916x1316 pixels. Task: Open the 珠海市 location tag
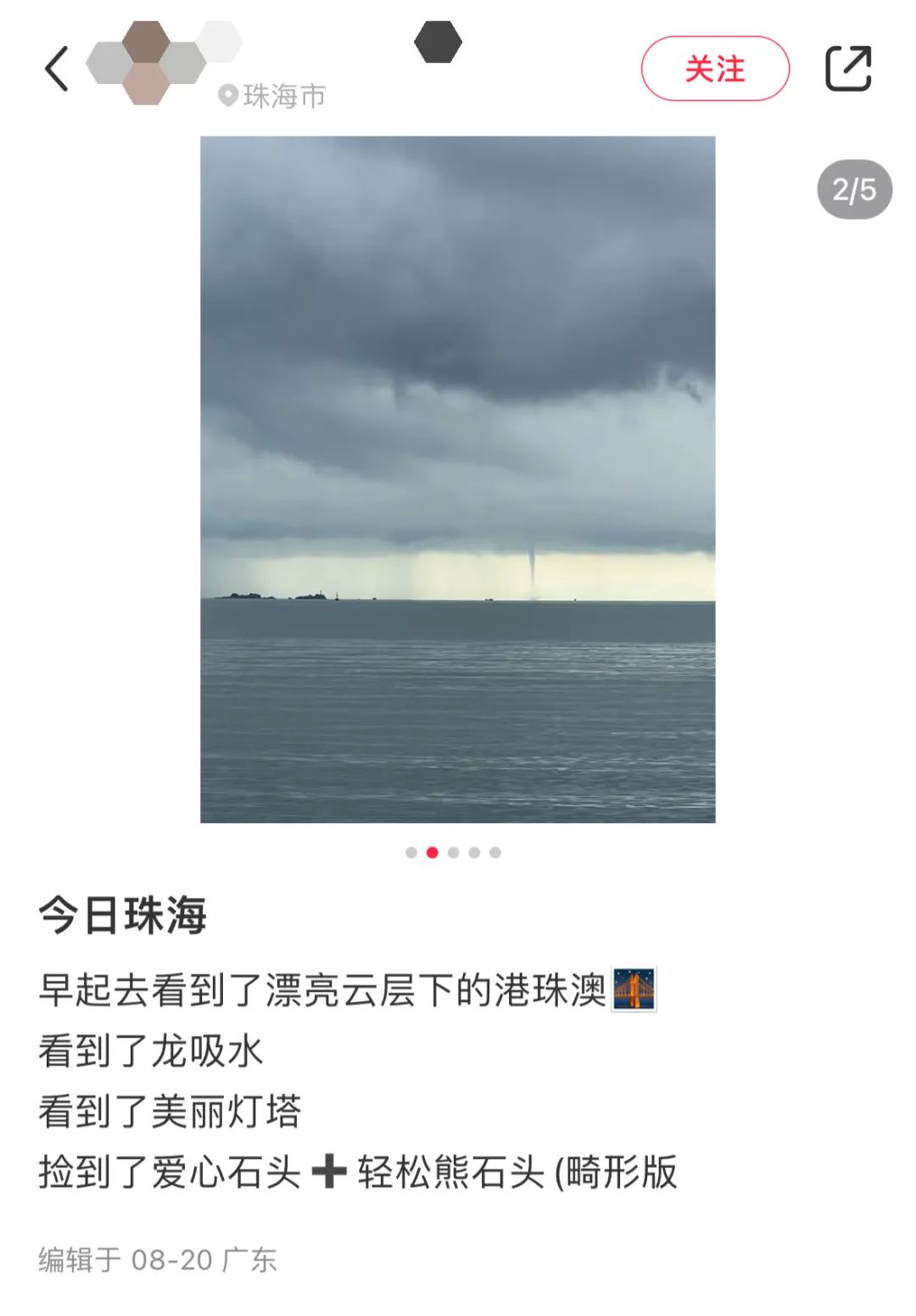[273, 96]
